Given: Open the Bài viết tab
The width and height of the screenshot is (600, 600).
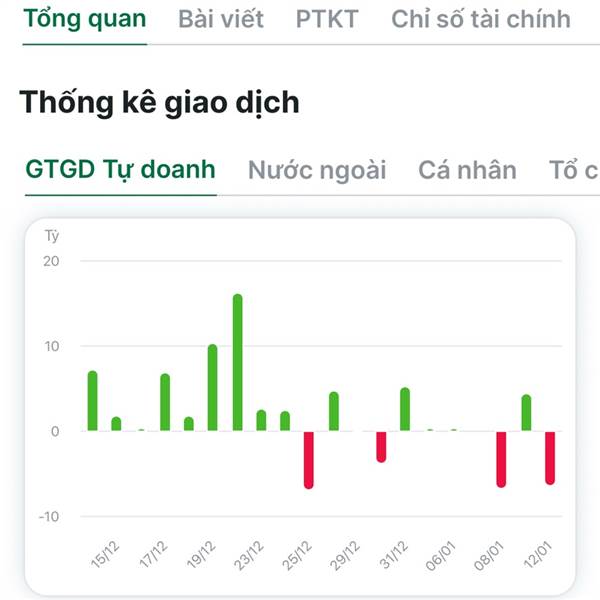Looking at the screenshot, I should [221, 19].
